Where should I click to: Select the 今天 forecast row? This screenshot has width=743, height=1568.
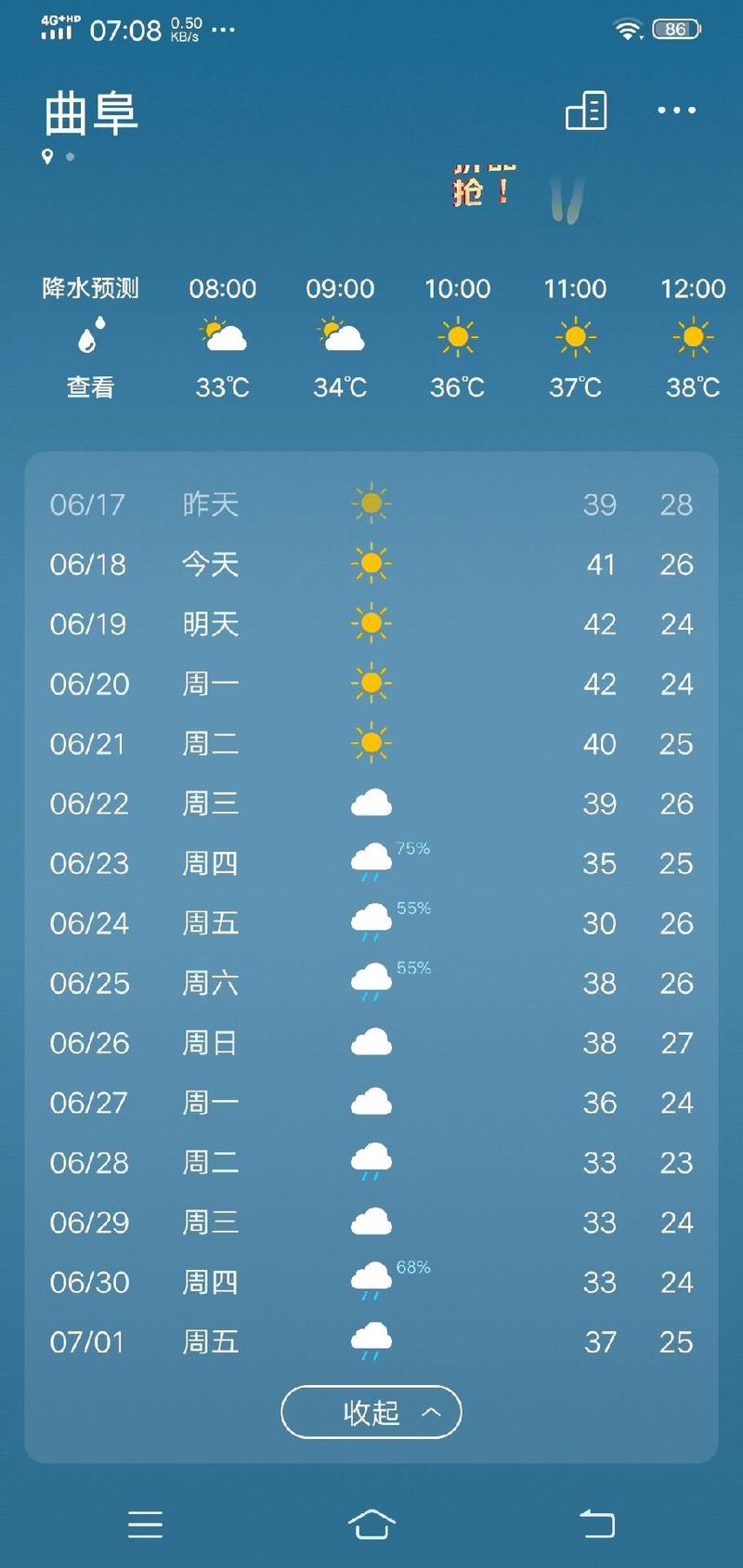371,565
